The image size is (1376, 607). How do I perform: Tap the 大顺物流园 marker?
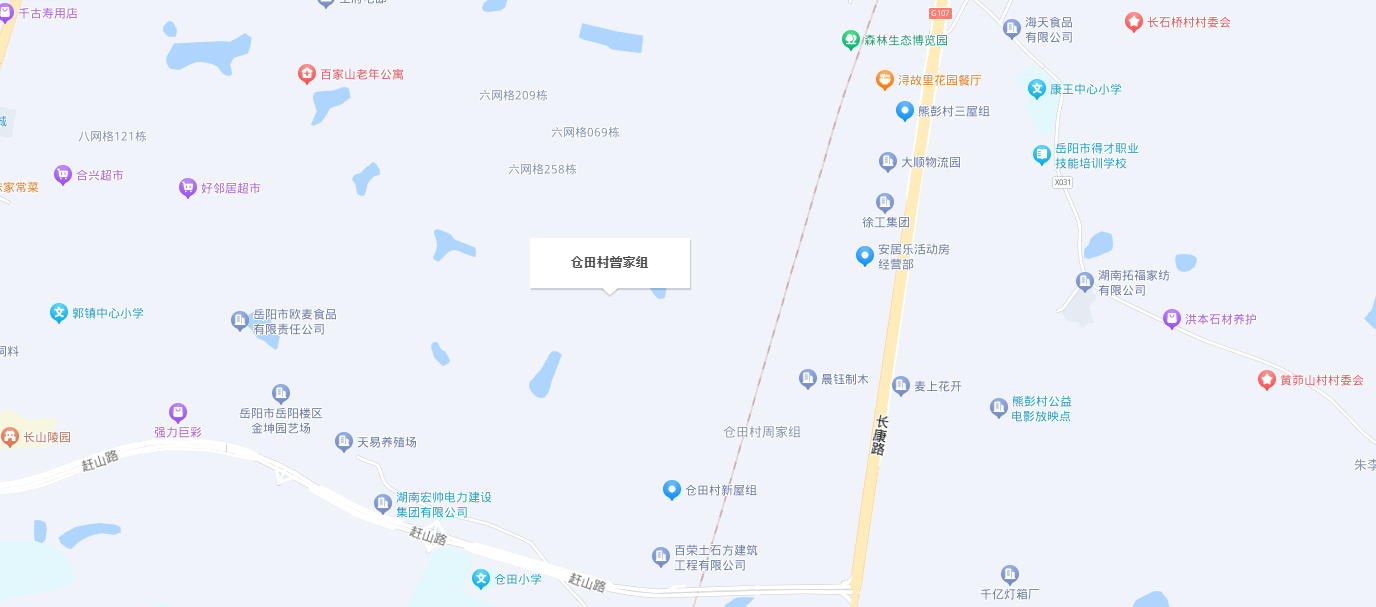coord(887,162)
